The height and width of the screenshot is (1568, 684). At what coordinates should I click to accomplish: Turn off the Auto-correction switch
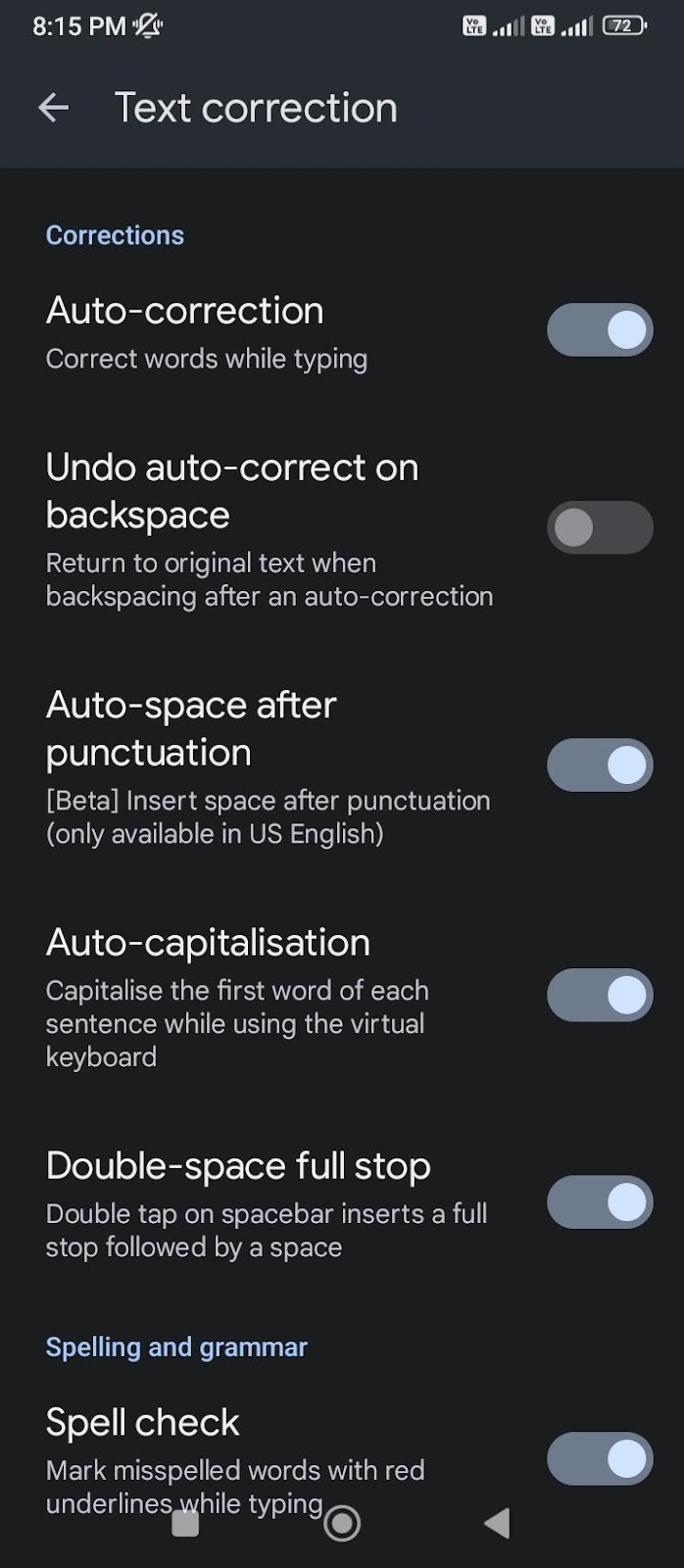click(599, 329)
